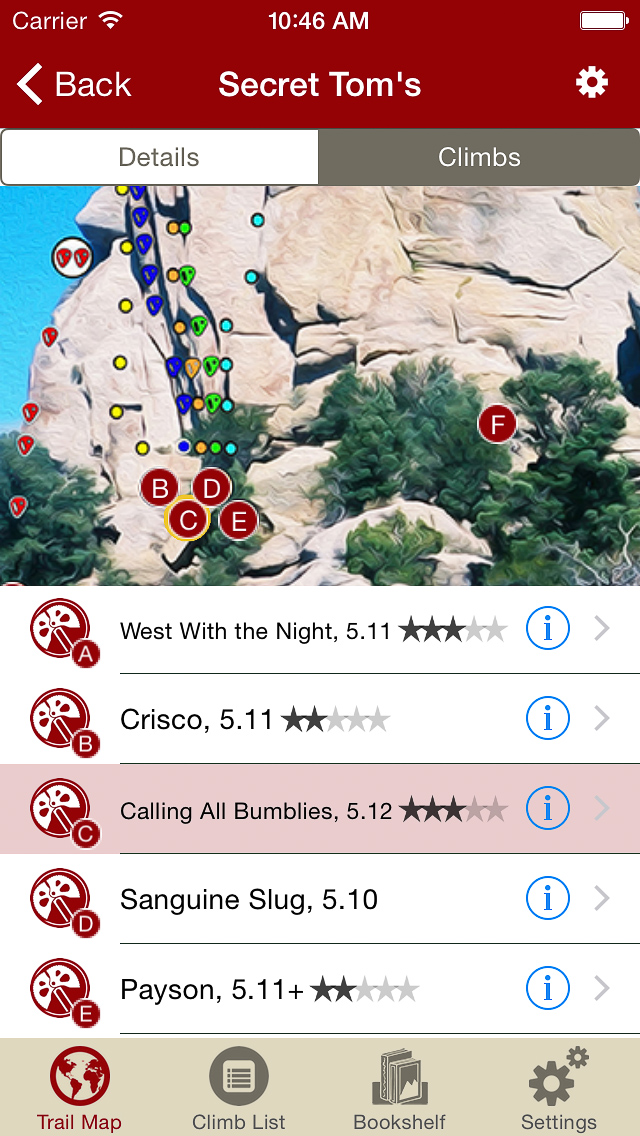640x1136 pixels.
Task: Switch to the Details tab
Action: pyautogui.click(x=159, y=157)
